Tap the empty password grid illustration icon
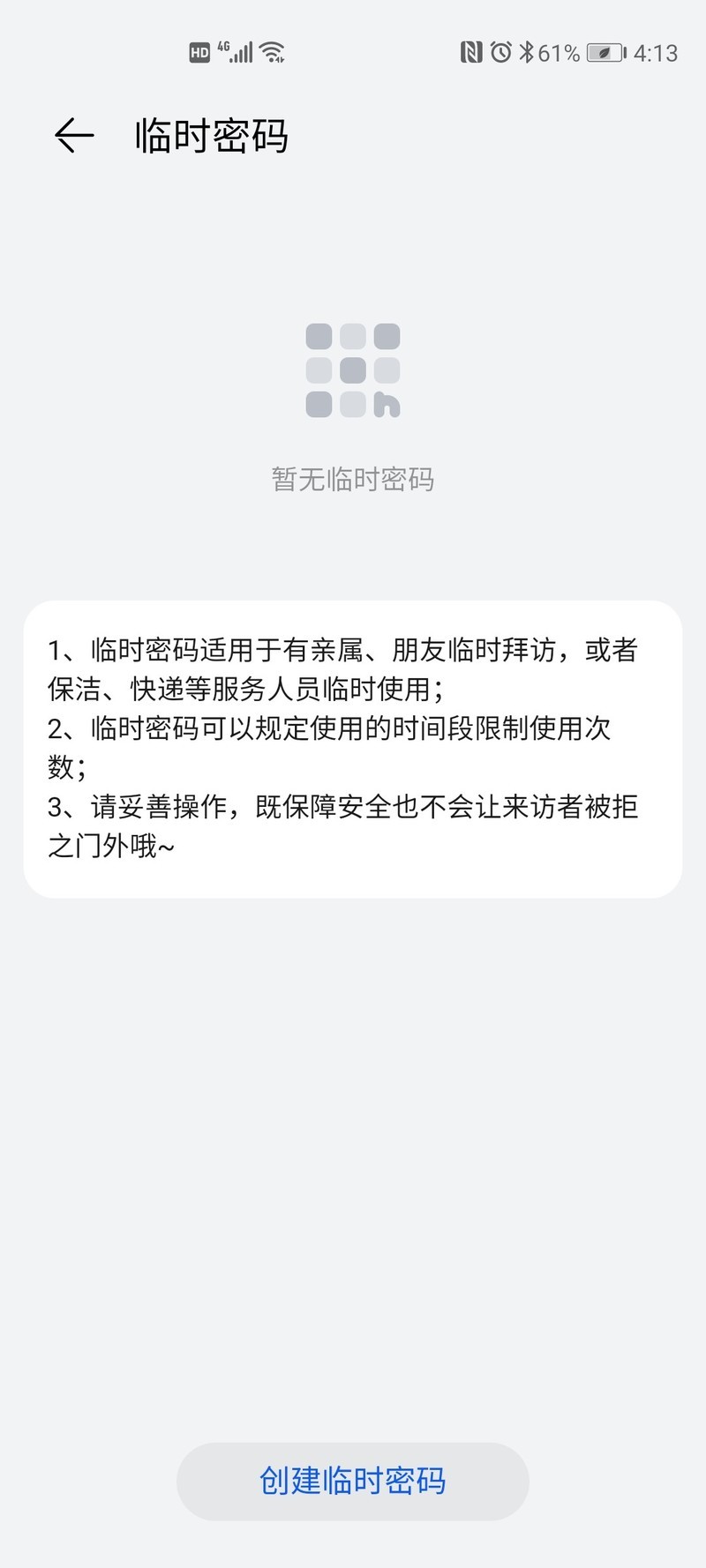Screen dimensions: 706x1568 (352, 370)
